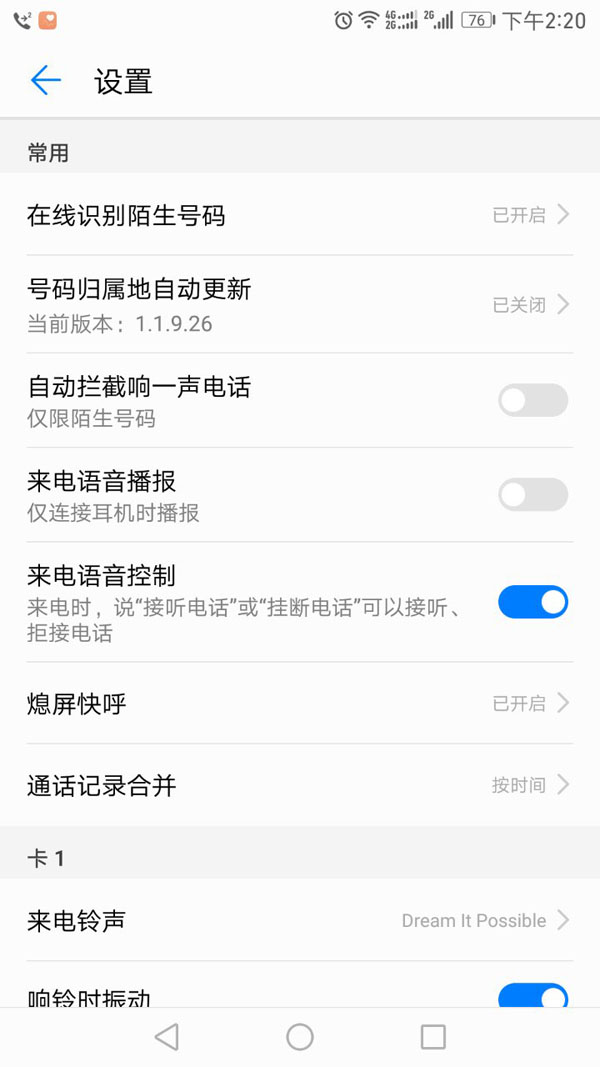Viewport: 600px width, 1067px height.
Task: Open 号码归属地自动更新 setting
Action: pos(300,304)
